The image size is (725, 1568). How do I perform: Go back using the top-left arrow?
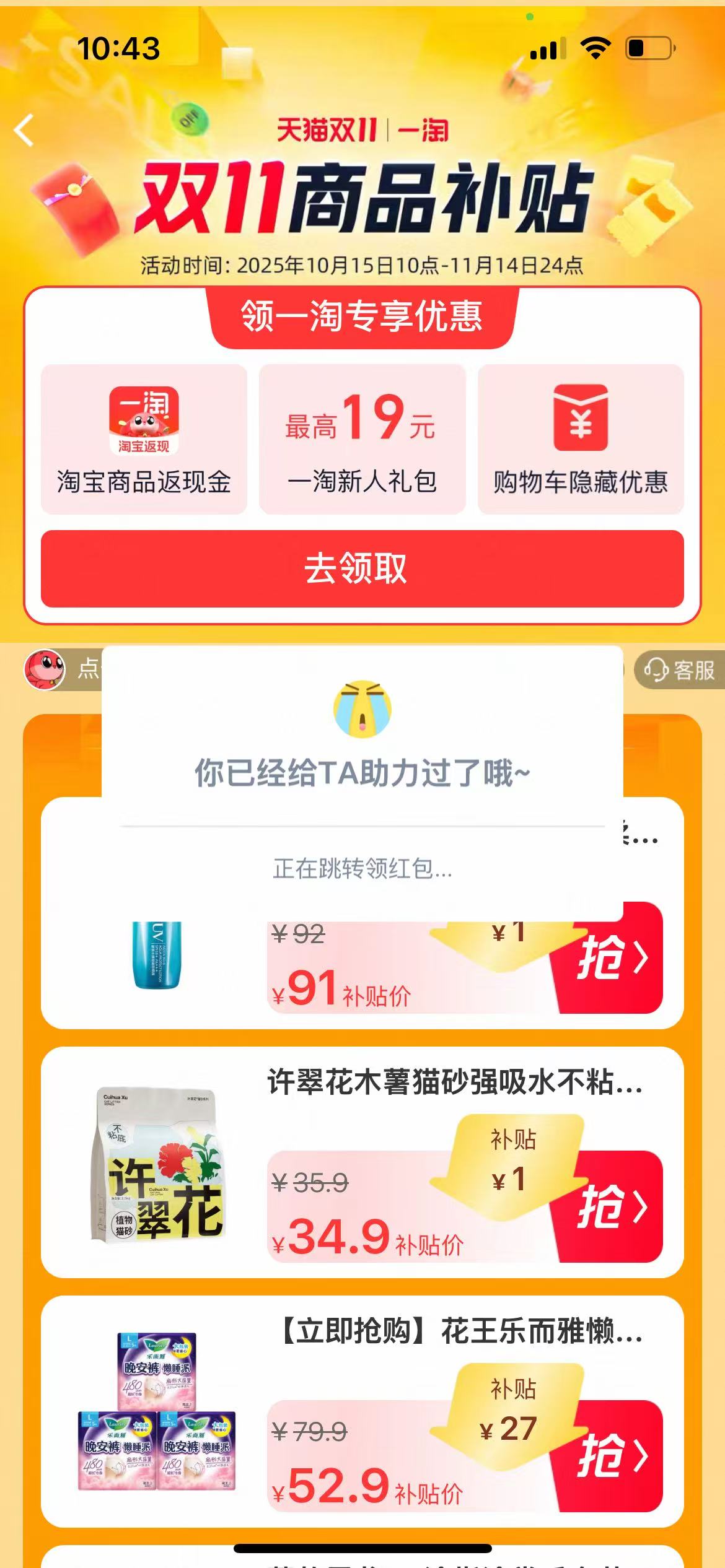(x=25, y=131)
